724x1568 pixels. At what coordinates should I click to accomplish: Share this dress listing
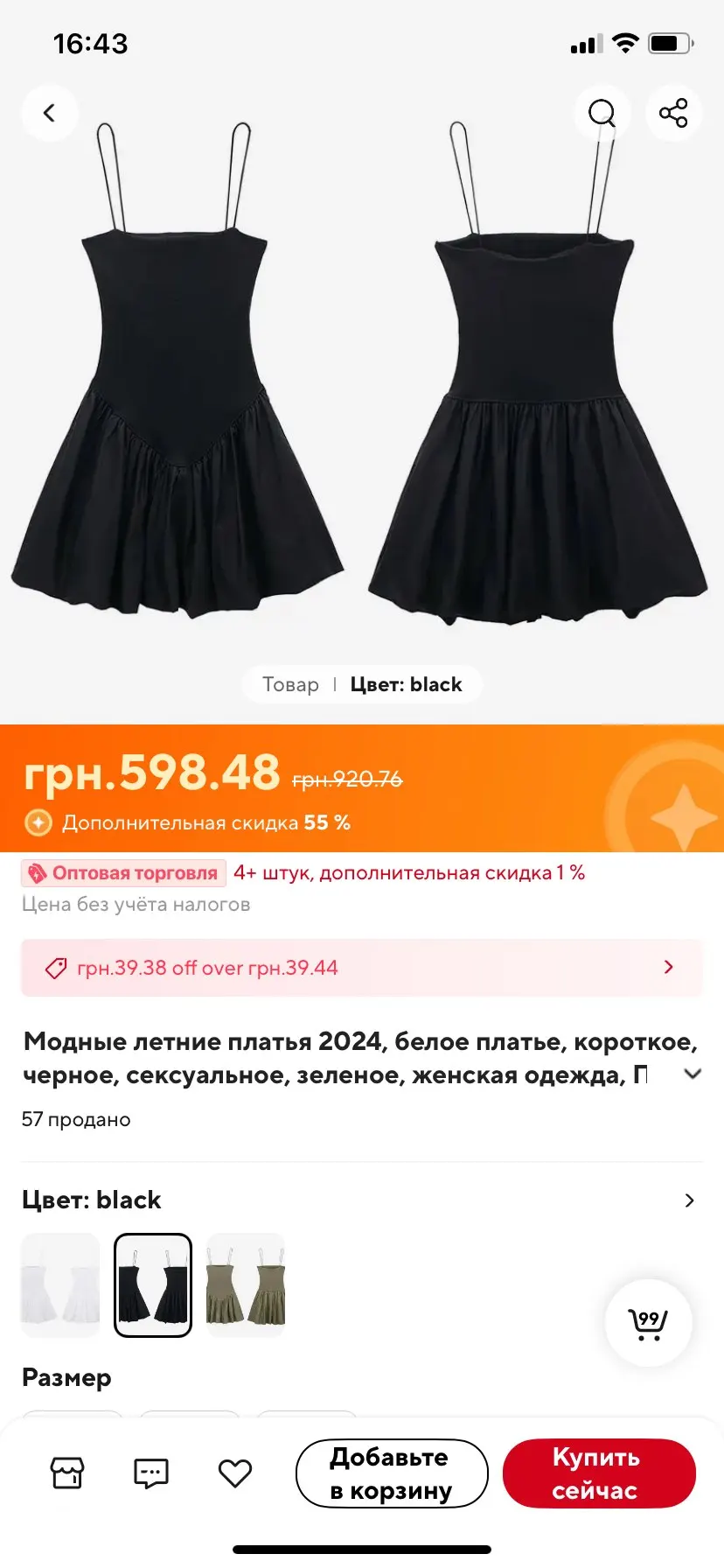(673, 113)
